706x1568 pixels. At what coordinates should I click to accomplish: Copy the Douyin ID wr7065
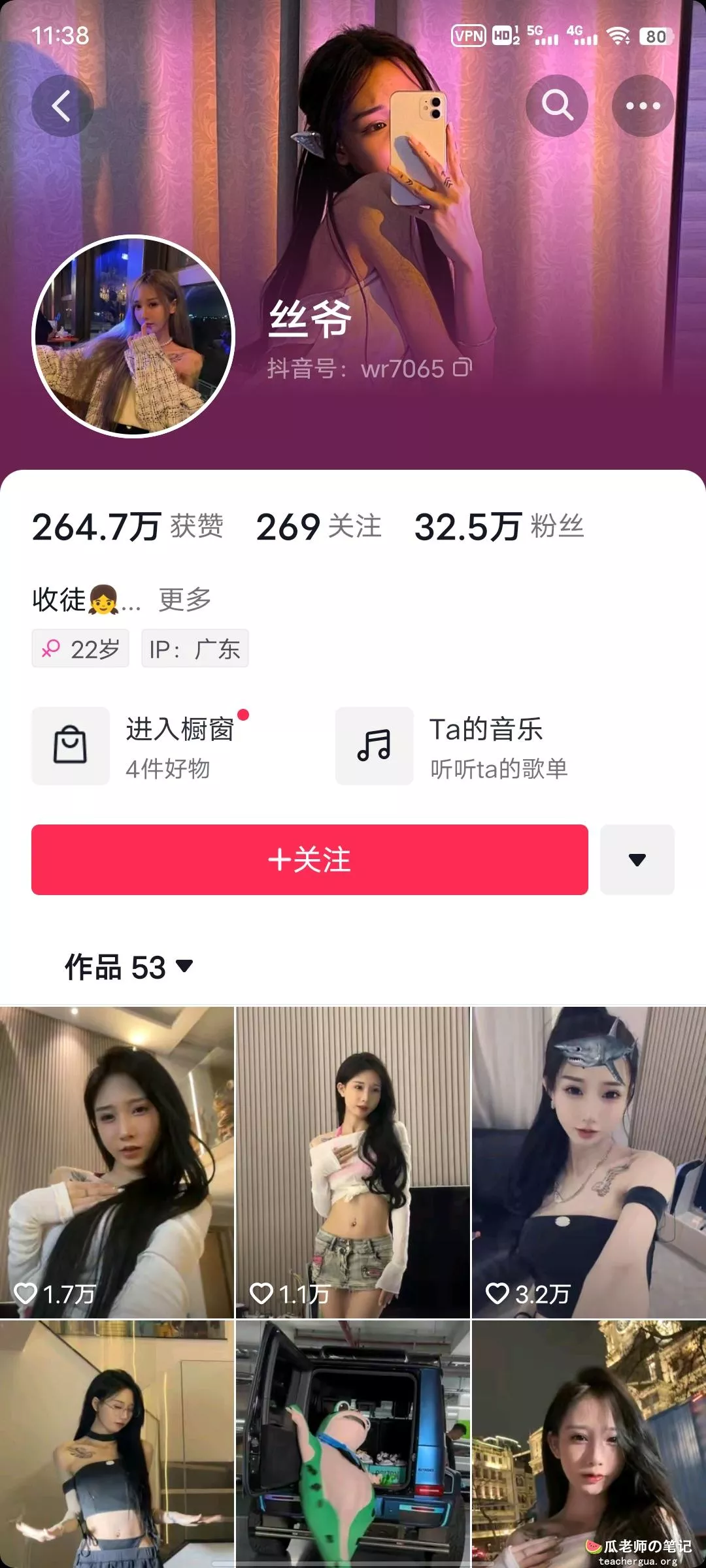click(x=462, y=368)
